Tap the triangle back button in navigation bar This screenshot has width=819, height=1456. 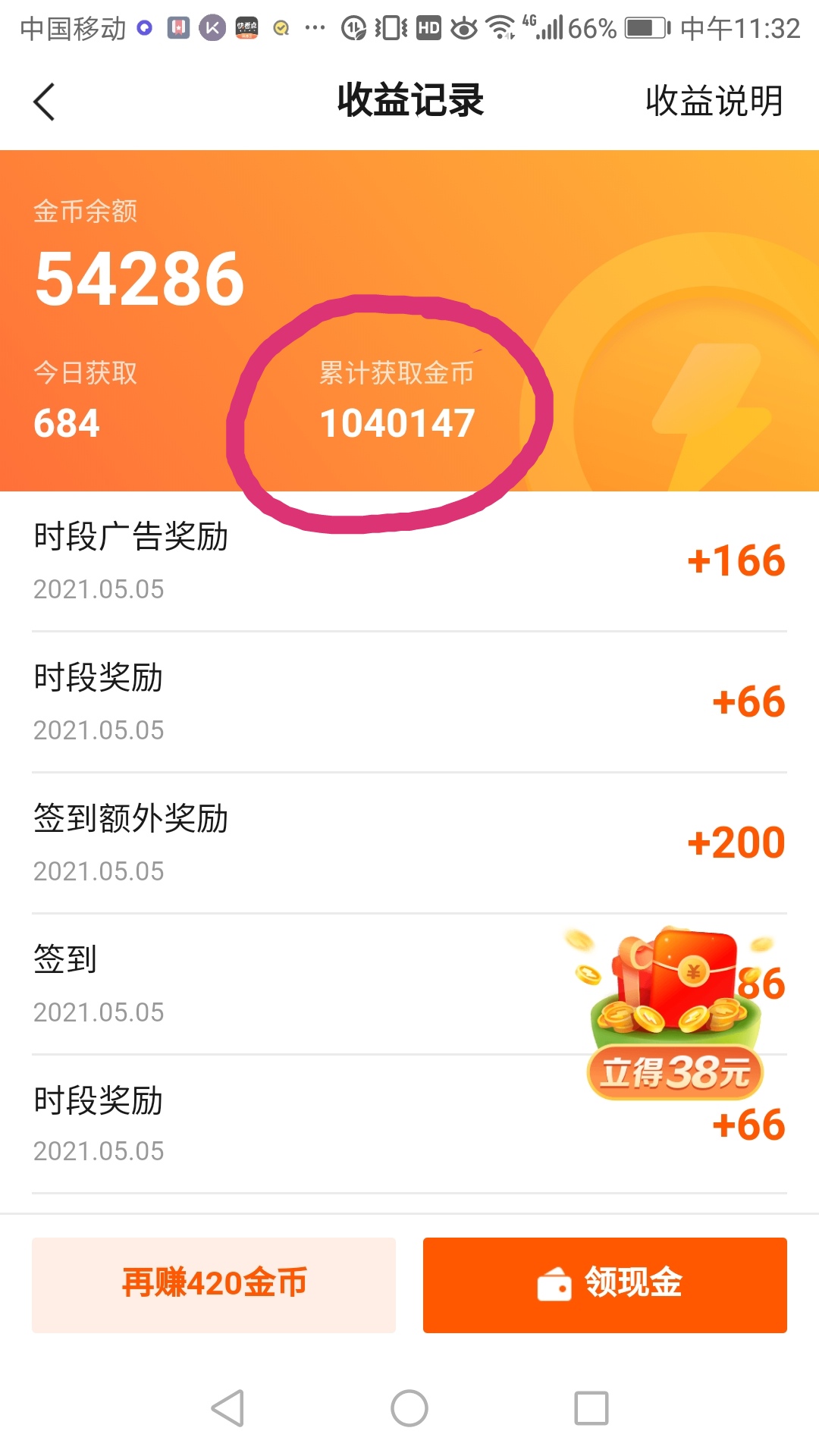point(224,1409)
